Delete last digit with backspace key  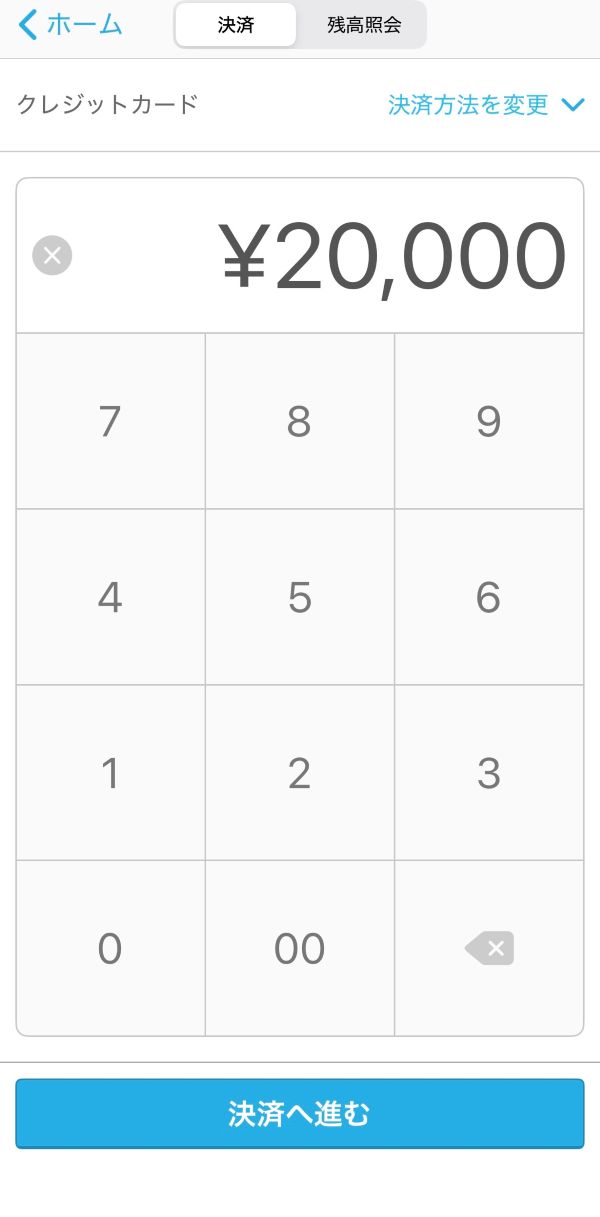(489, 948)
